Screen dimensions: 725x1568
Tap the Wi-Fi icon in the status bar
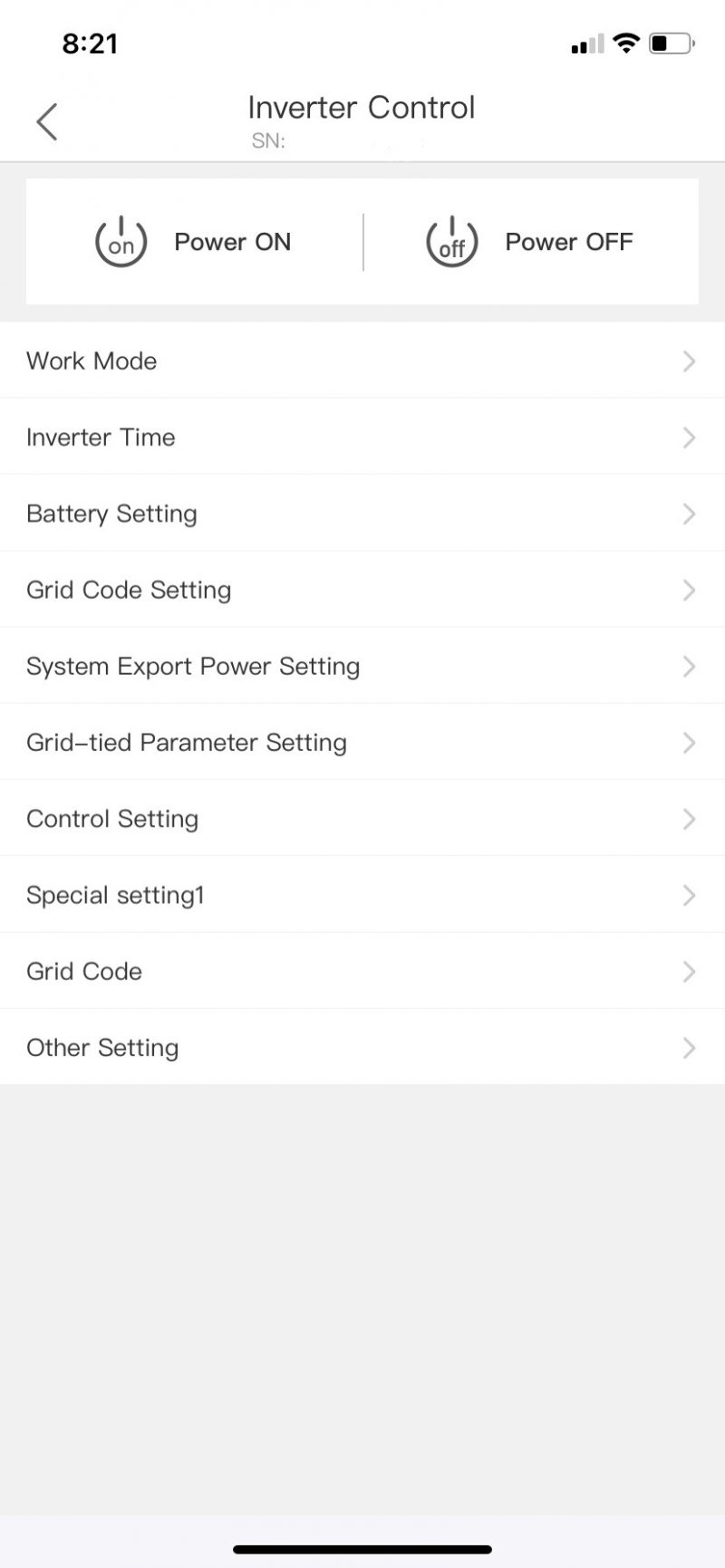627,41
